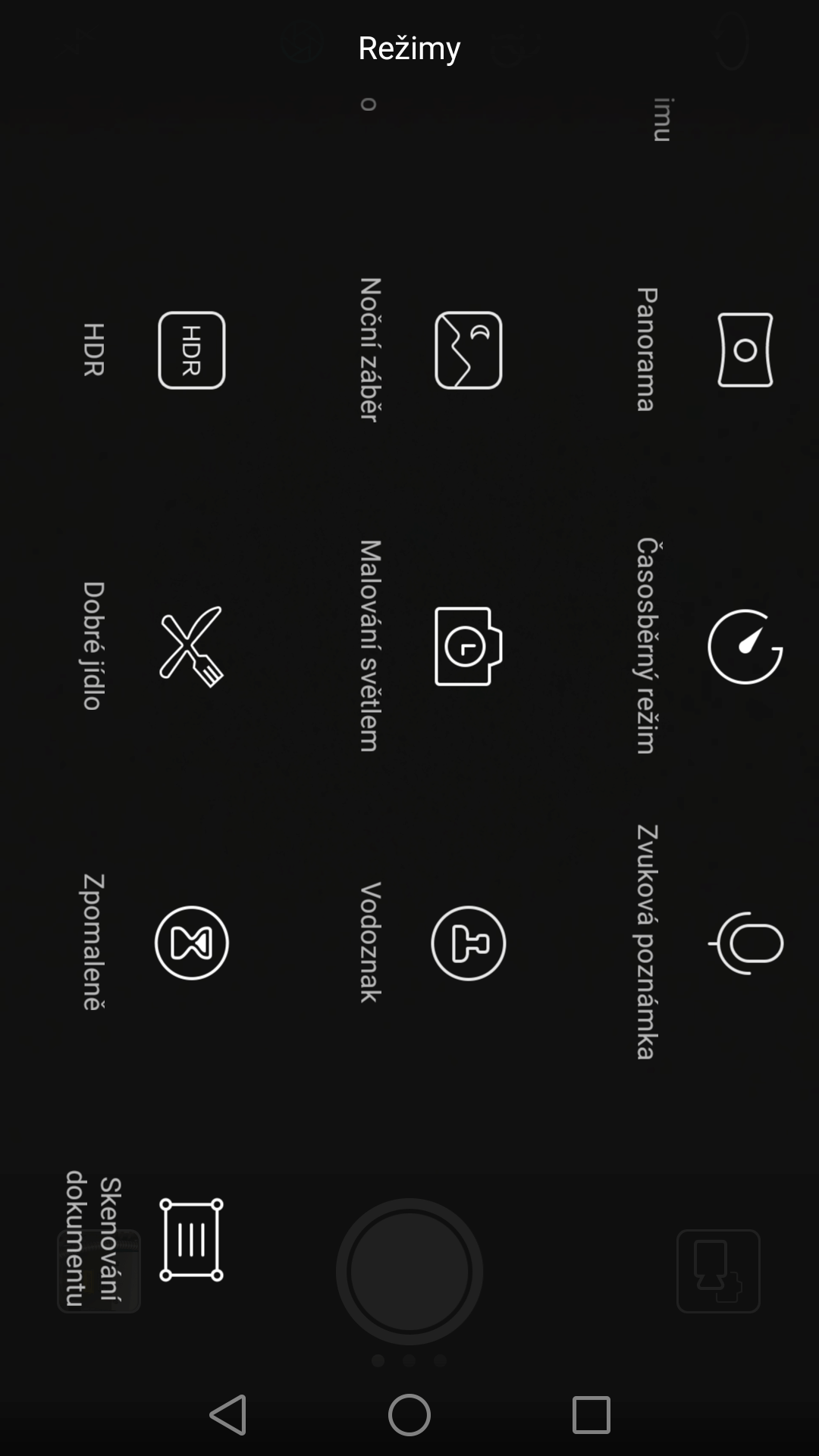Choose the Zpomaleně mode
Screen dimensions: 819x1456
click(x=191, y=943)
